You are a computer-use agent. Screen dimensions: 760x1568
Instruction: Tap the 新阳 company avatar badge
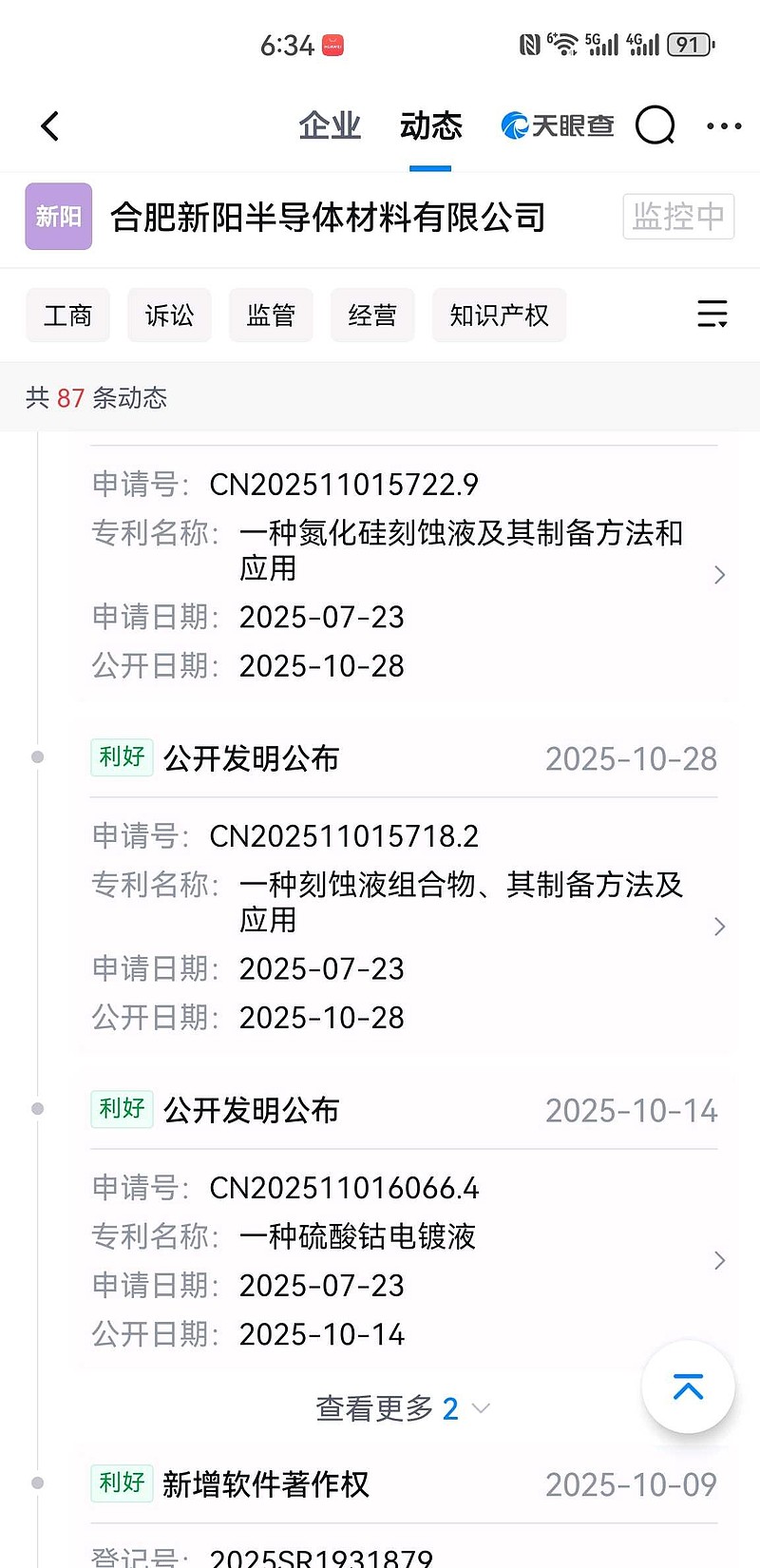[58, 217]
